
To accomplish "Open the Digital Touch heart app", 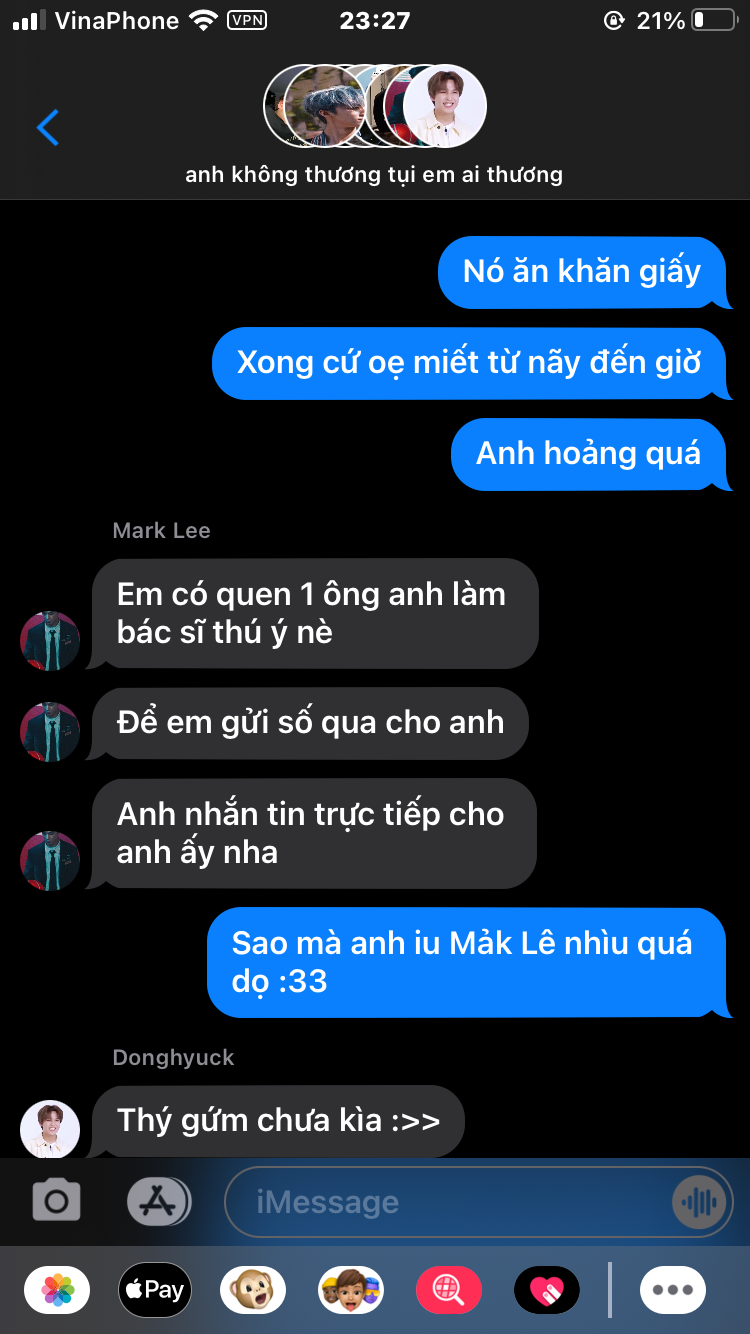I will click(547, 1290).
